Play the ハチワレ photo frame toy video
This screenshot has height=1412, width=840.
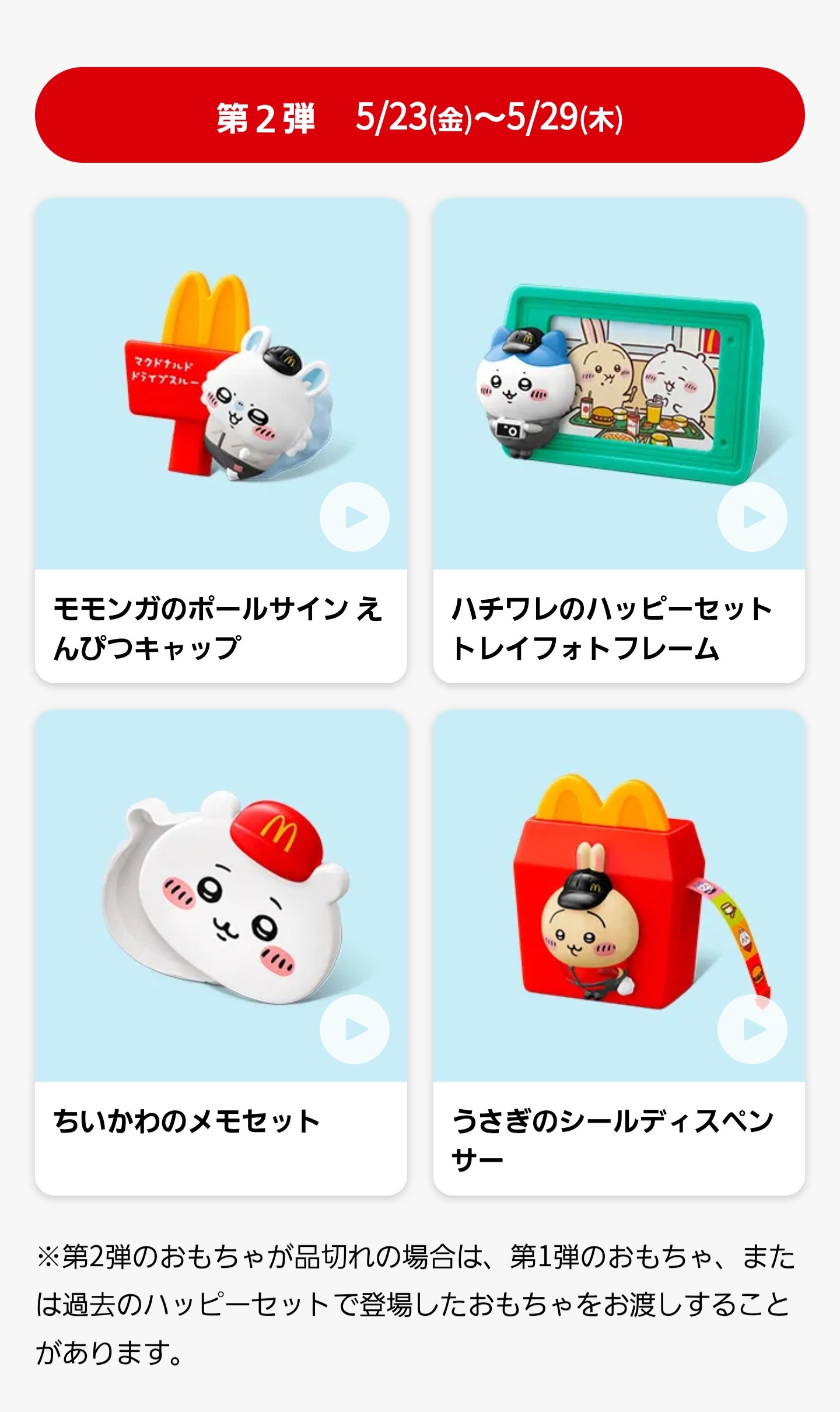(x=752, y=517)
